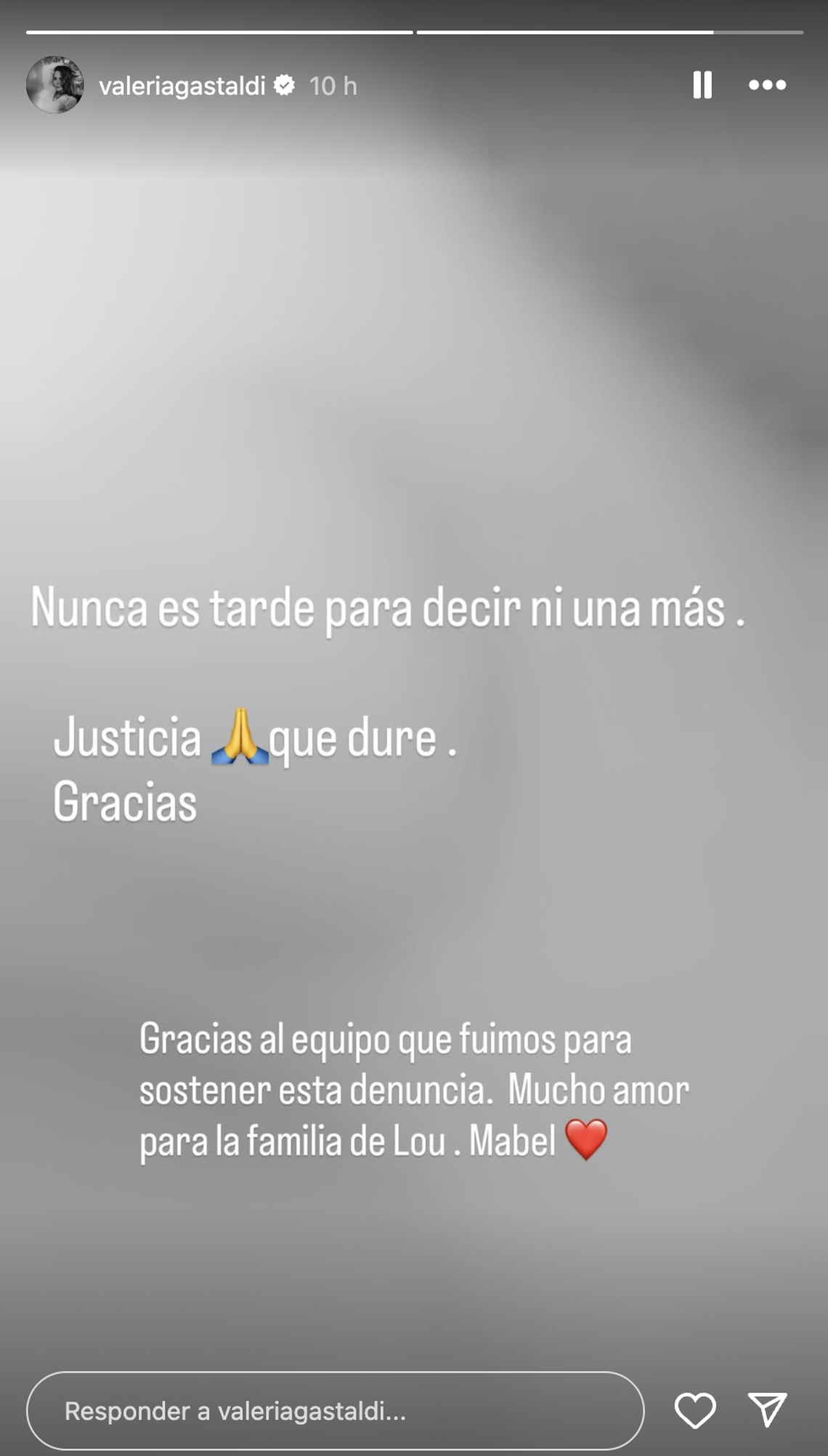Viewport: 828px width, 1456px height.
Task: Tap the valeriagastaldi username
Action: click(182, 86)
